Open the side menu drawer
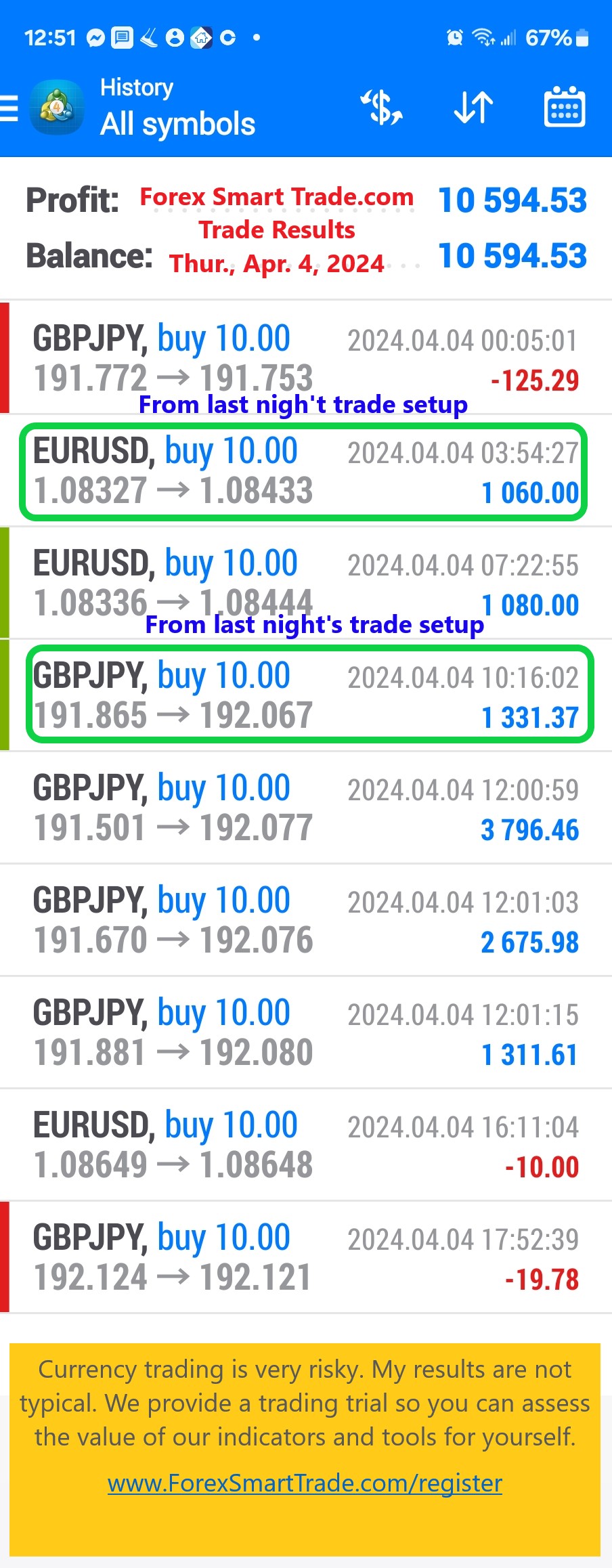The width and height of the screenshot is (612, 1568). click(9, 108)
